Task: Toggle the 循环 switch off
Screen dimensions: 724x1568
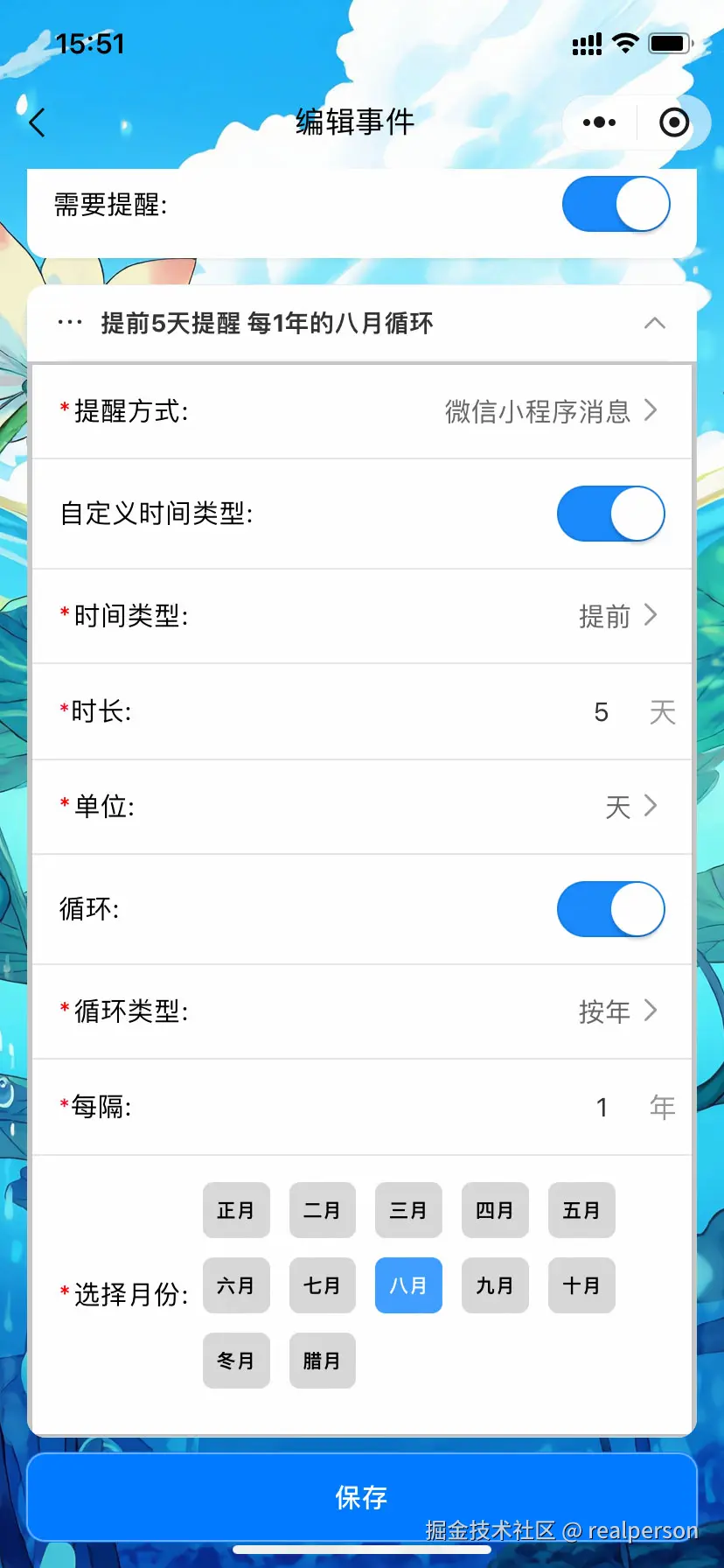Action: (x=610, y=909)
